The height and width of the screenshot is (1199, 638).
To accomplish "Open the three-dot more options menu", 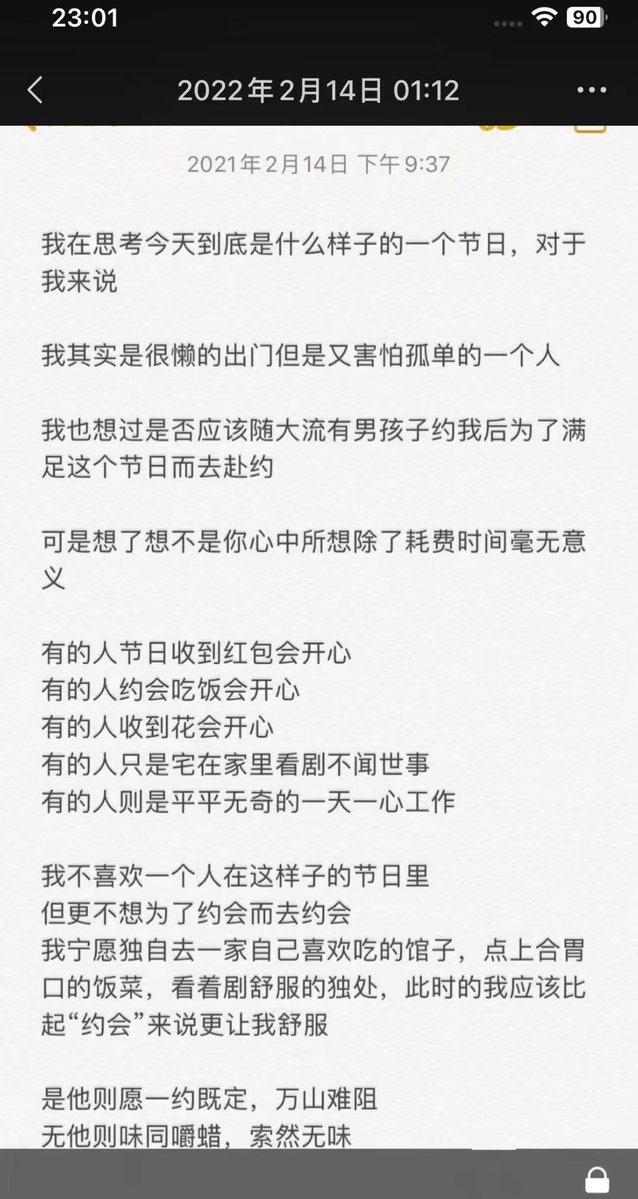I will point(591,90).
